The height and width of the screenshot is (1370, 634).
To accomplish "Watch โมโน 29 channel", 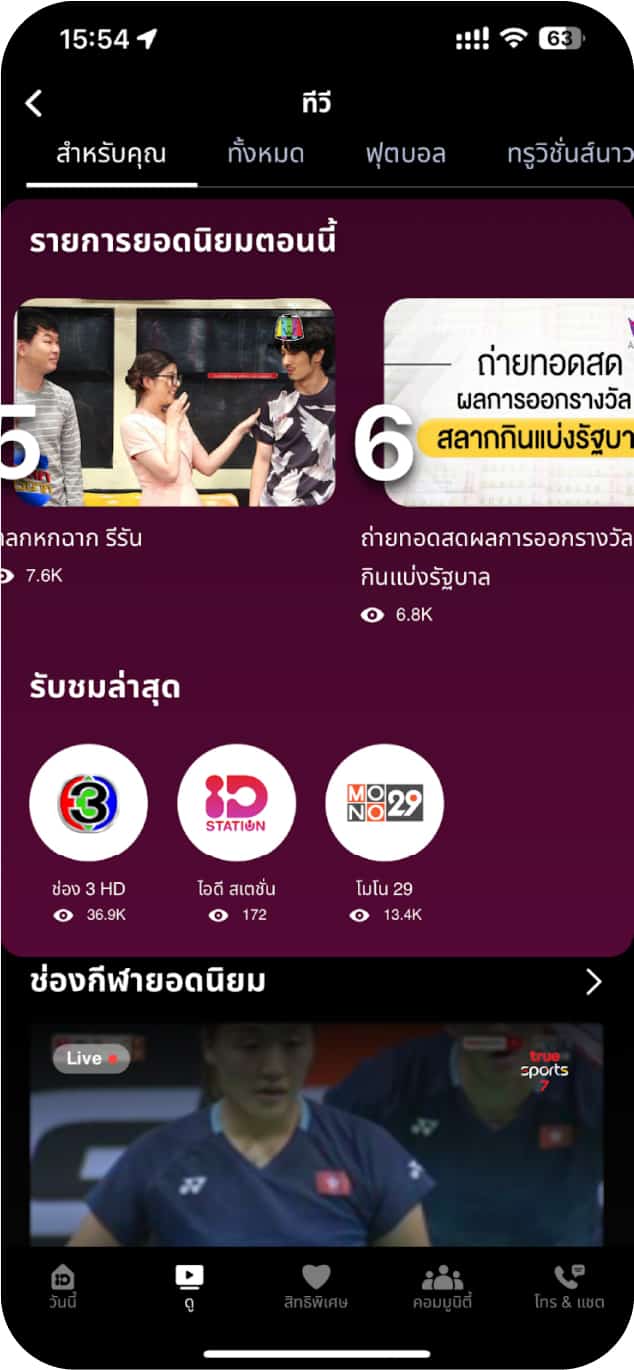I will click(384, 803).
